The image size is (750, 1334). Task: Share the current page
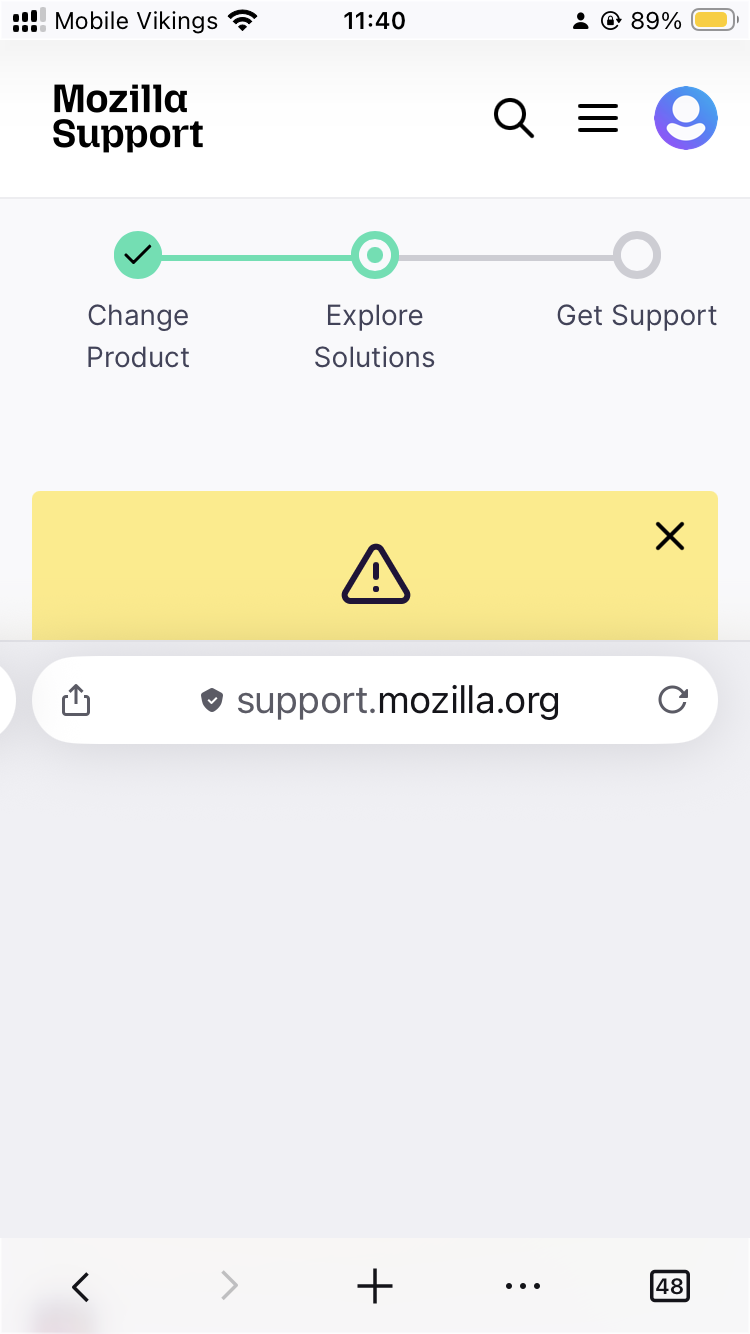click(76, 701)
